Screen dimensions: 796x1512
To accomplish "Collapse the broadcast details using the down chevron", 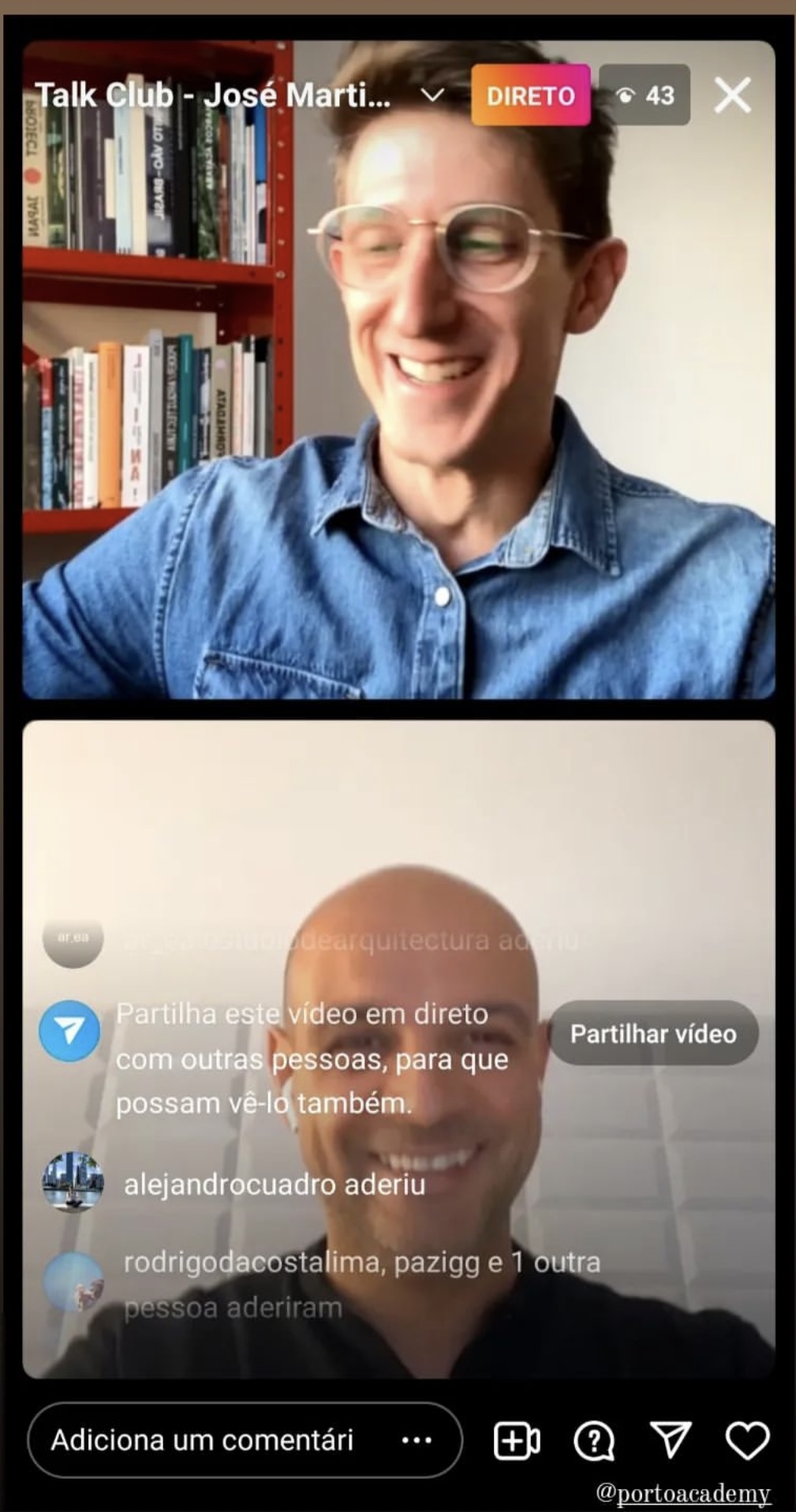I will (431, 96).
